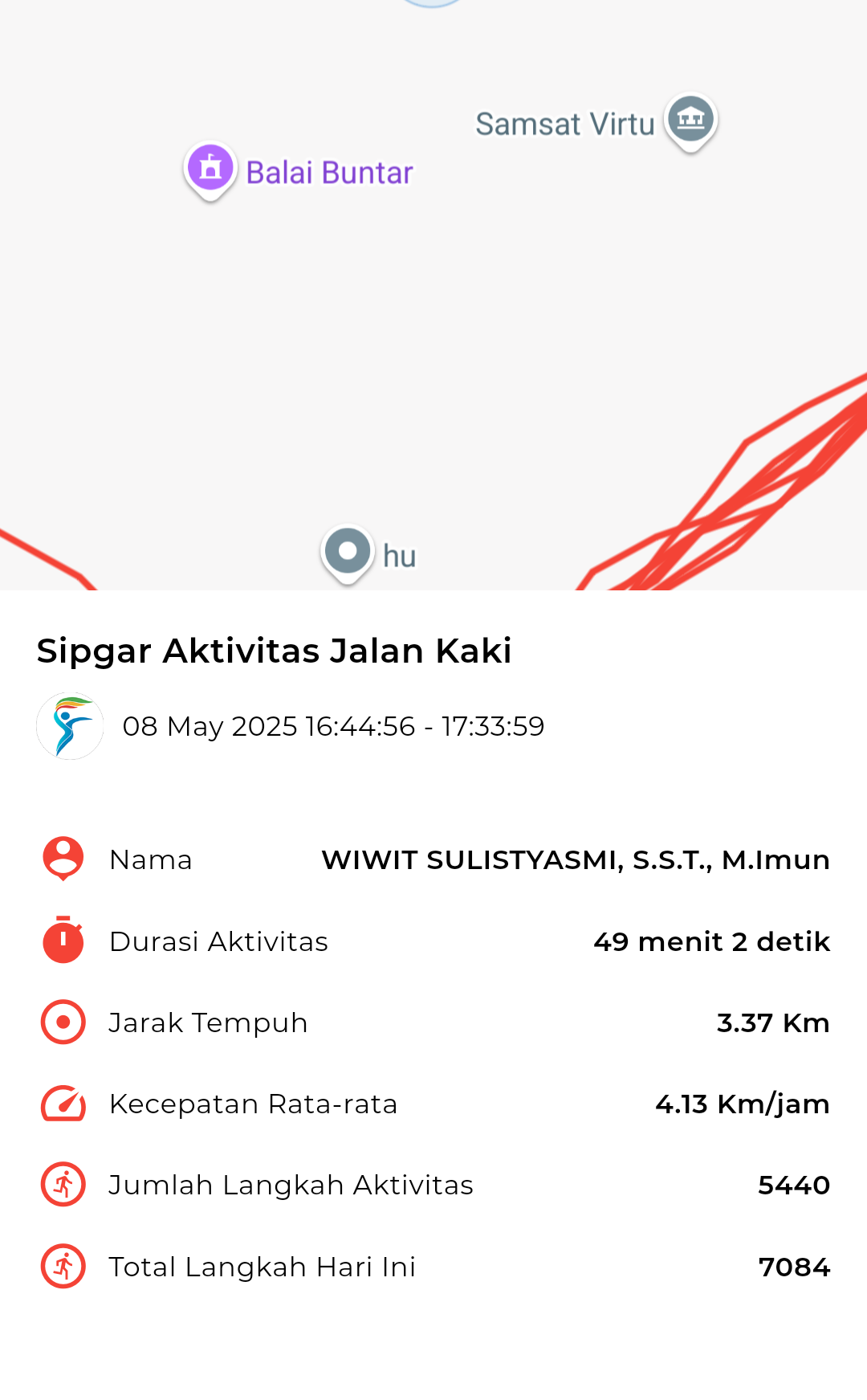867x1400 pixels.
Task: Tap the gray location pin labeled hu
Action: pyautogui.click(x=348, y=553)
